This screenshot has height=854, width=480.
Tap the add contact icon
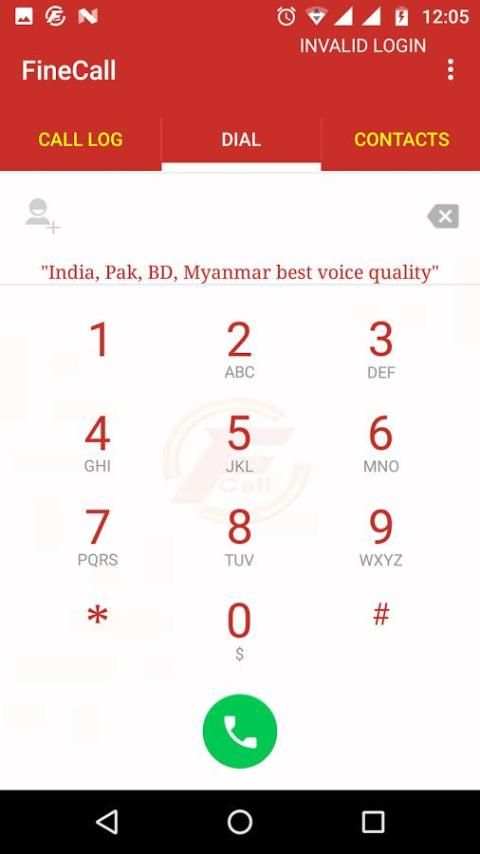click(42, 216)
